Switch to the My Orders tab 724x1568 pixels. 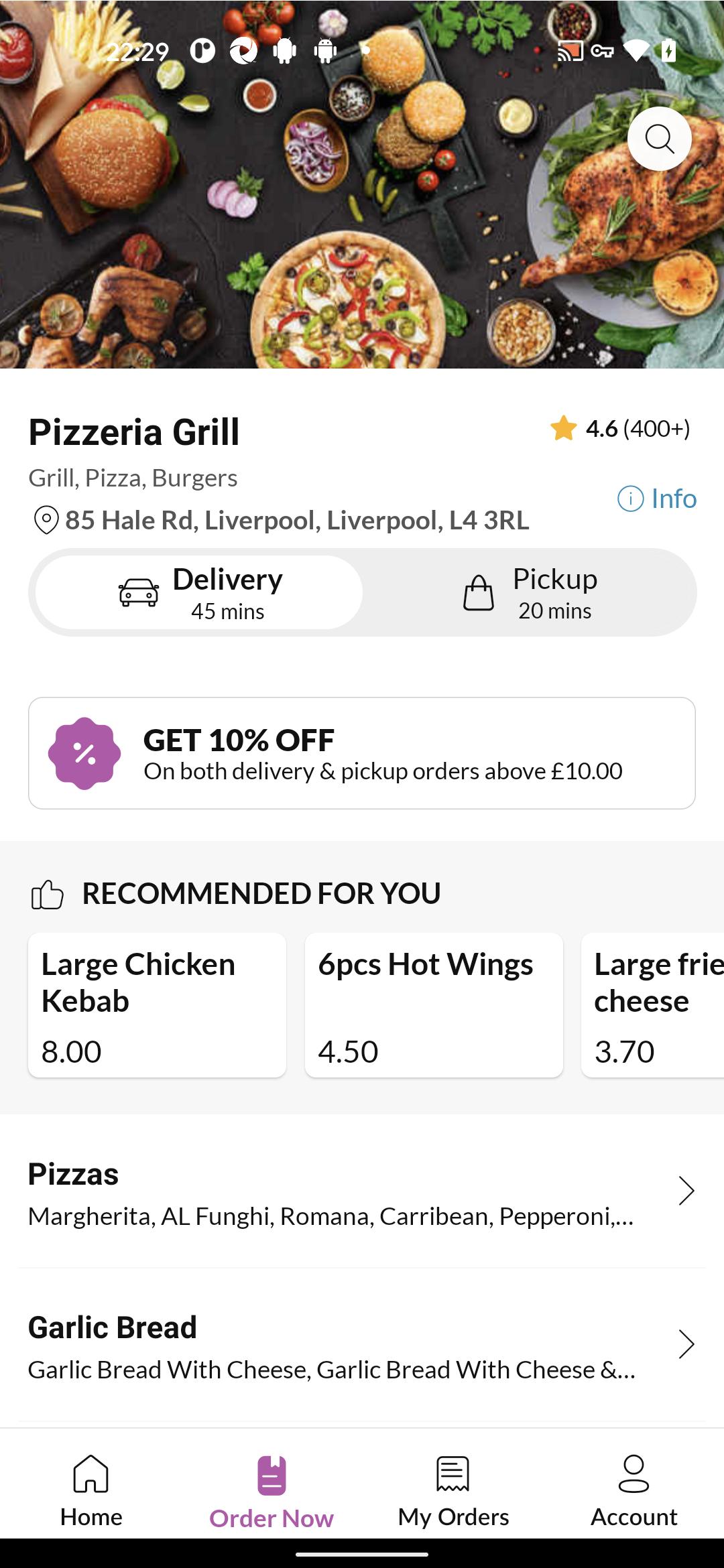(453, 1490)
